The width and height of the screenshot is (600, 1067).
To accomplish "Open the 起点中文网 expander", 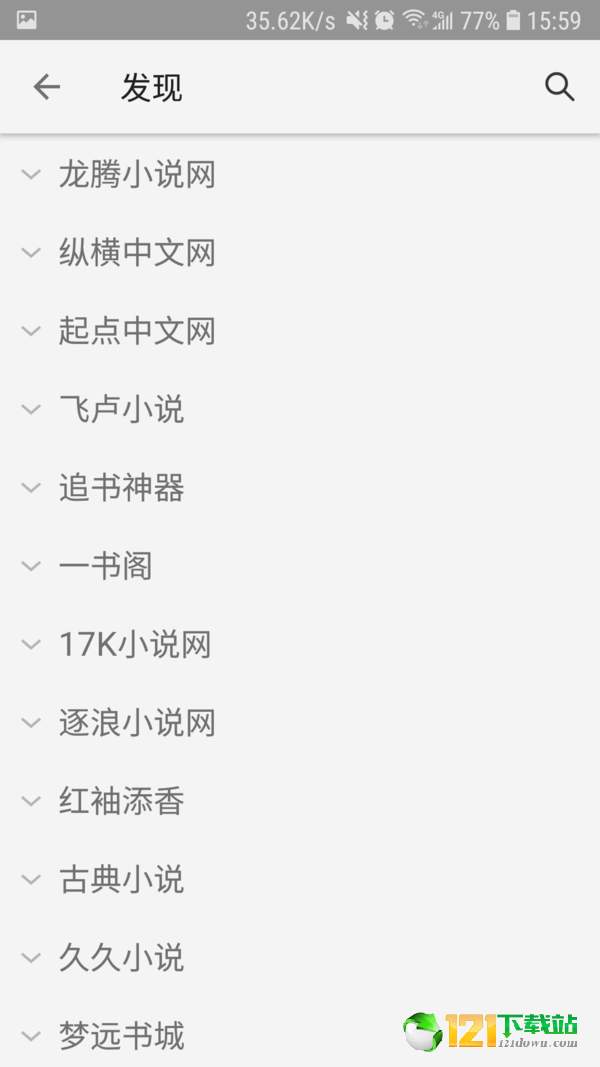I will click(x=300, y=331).
